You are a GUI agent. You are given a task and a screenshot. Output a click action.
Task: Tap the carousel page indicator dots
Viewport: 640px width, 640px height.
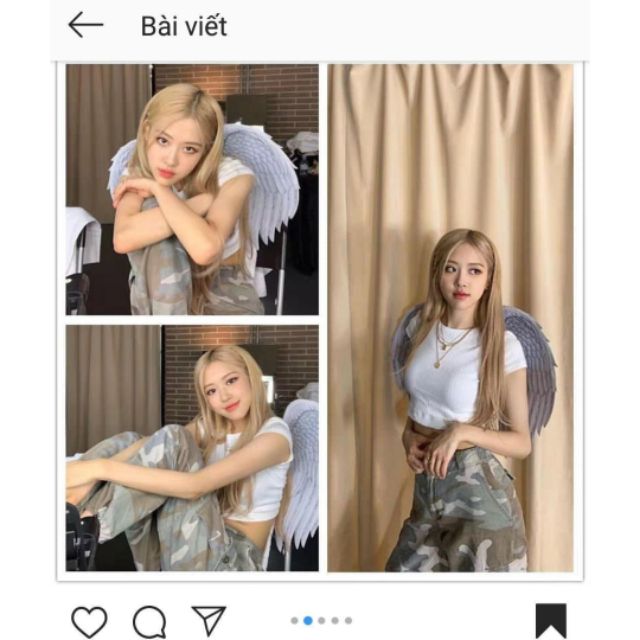point(321,620)
